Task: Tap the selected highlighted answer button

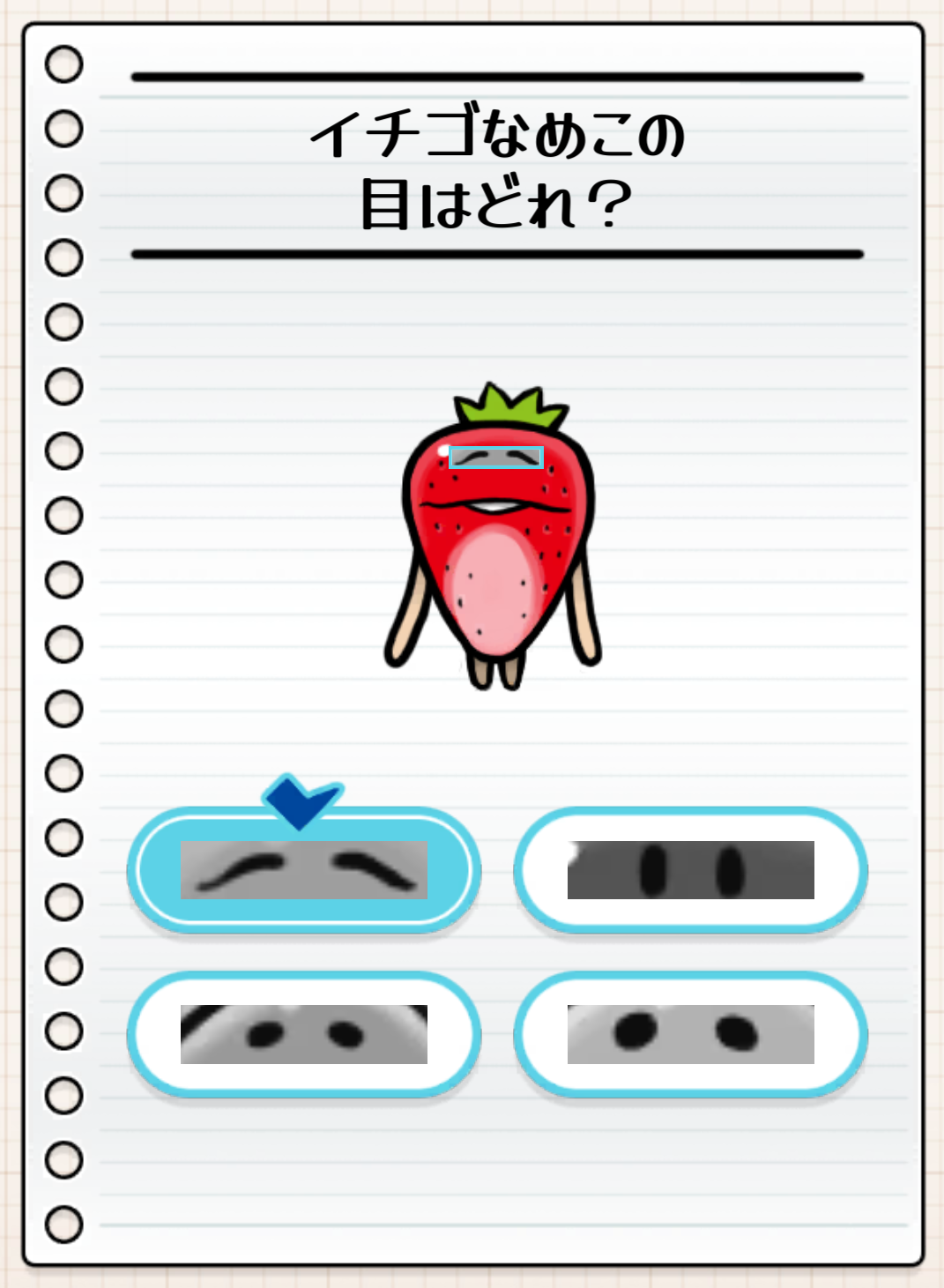Action: (x=303, y=870)
